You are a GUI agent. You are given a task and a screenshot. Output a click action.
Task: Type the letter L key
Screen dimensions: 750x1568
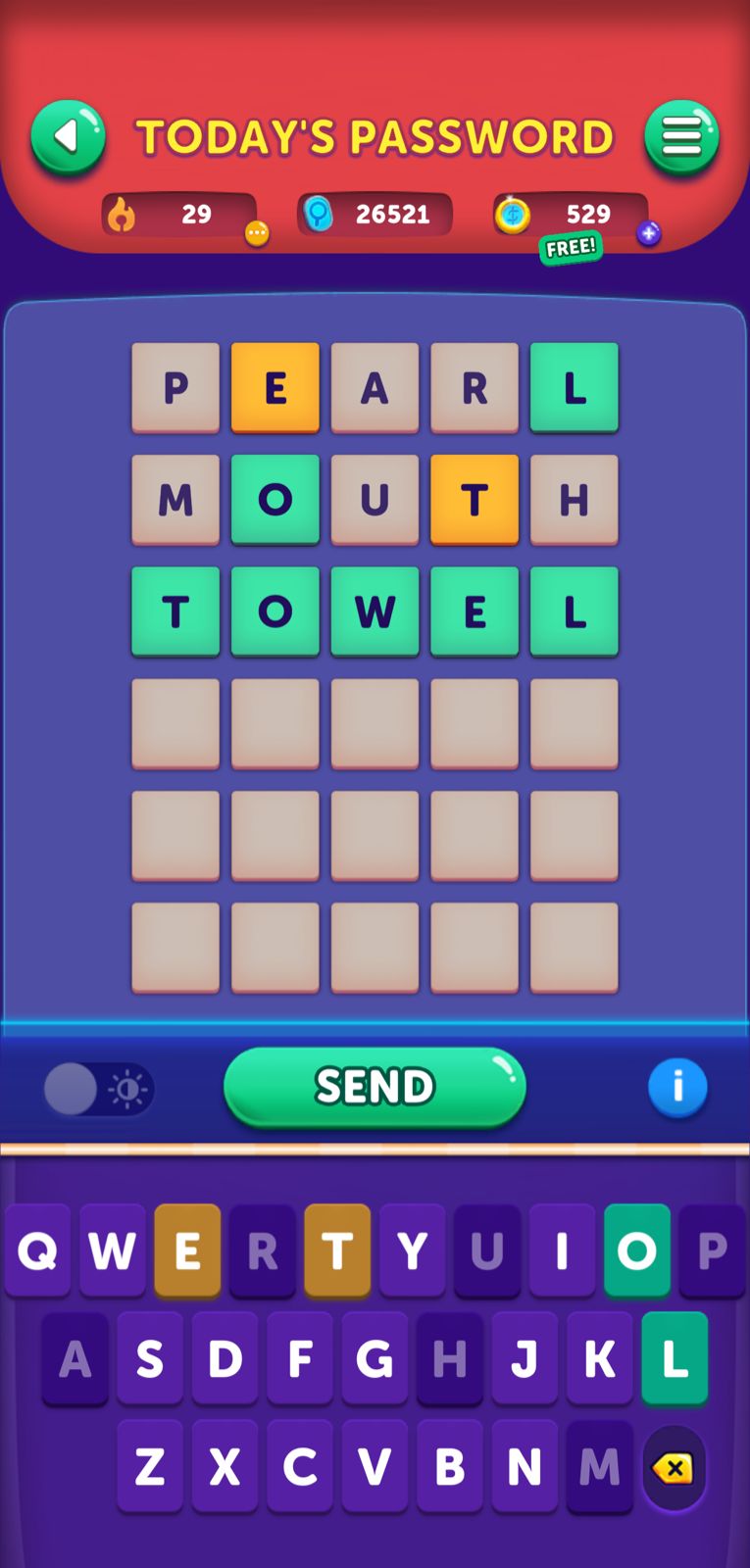click(x=675, y=1359)
